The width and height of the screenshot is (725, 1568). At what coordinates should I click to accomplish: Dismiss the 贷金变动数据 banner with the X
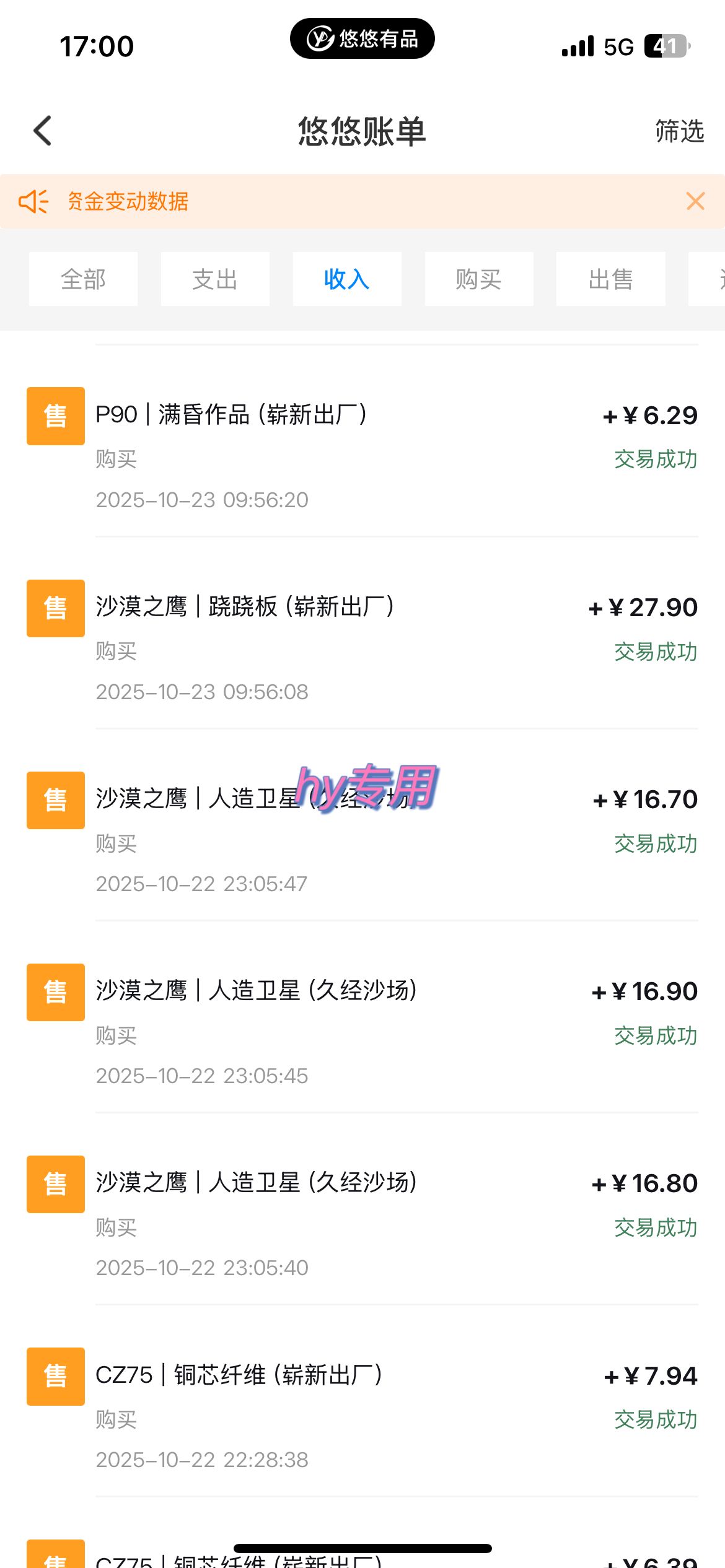(694, 201)
